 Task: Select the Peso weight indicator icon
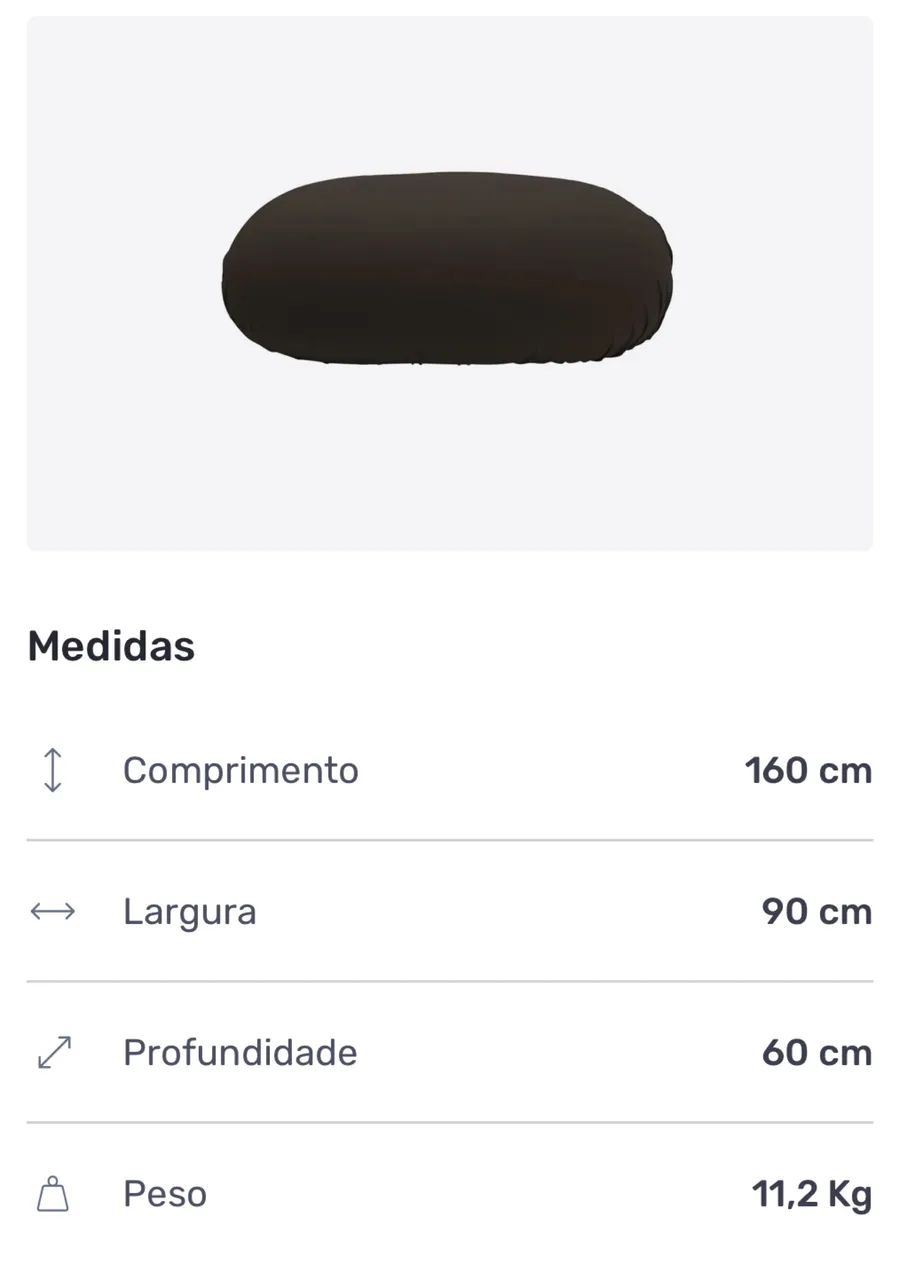pyautogui.click(x=55, y=1193)
